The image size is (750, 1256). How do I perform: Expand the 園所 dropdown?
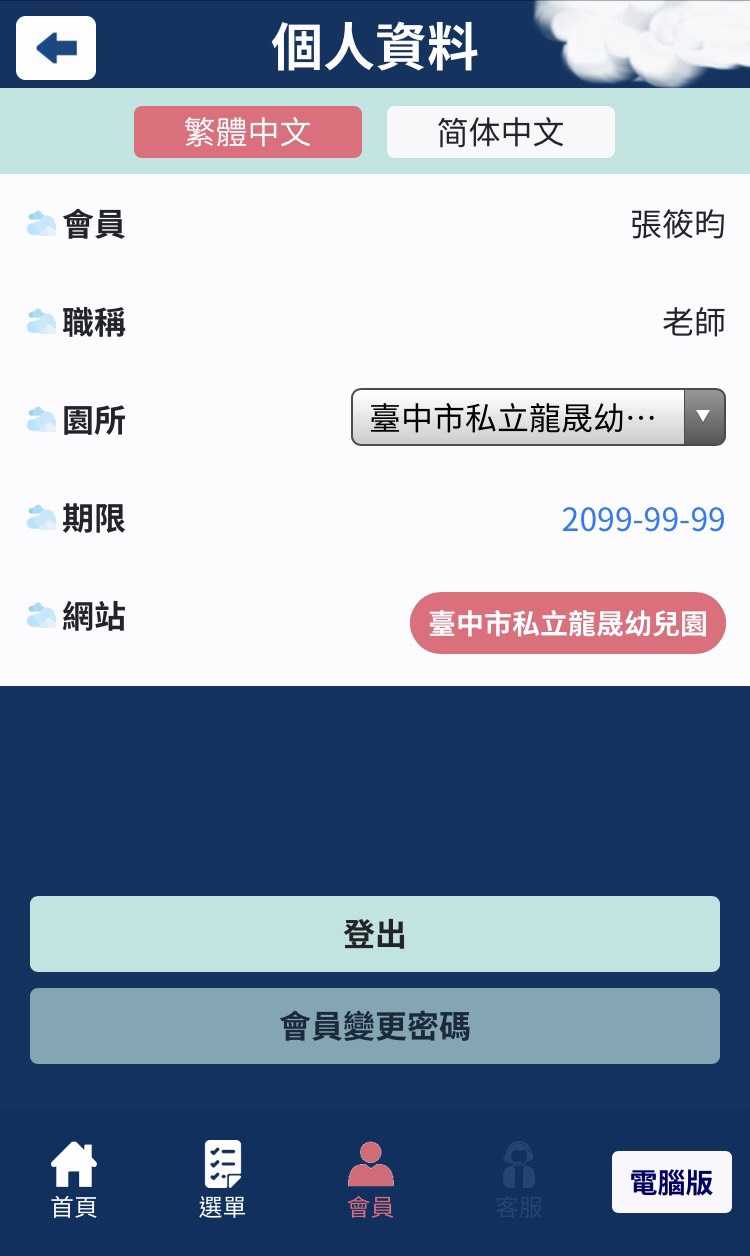(538, 417)
